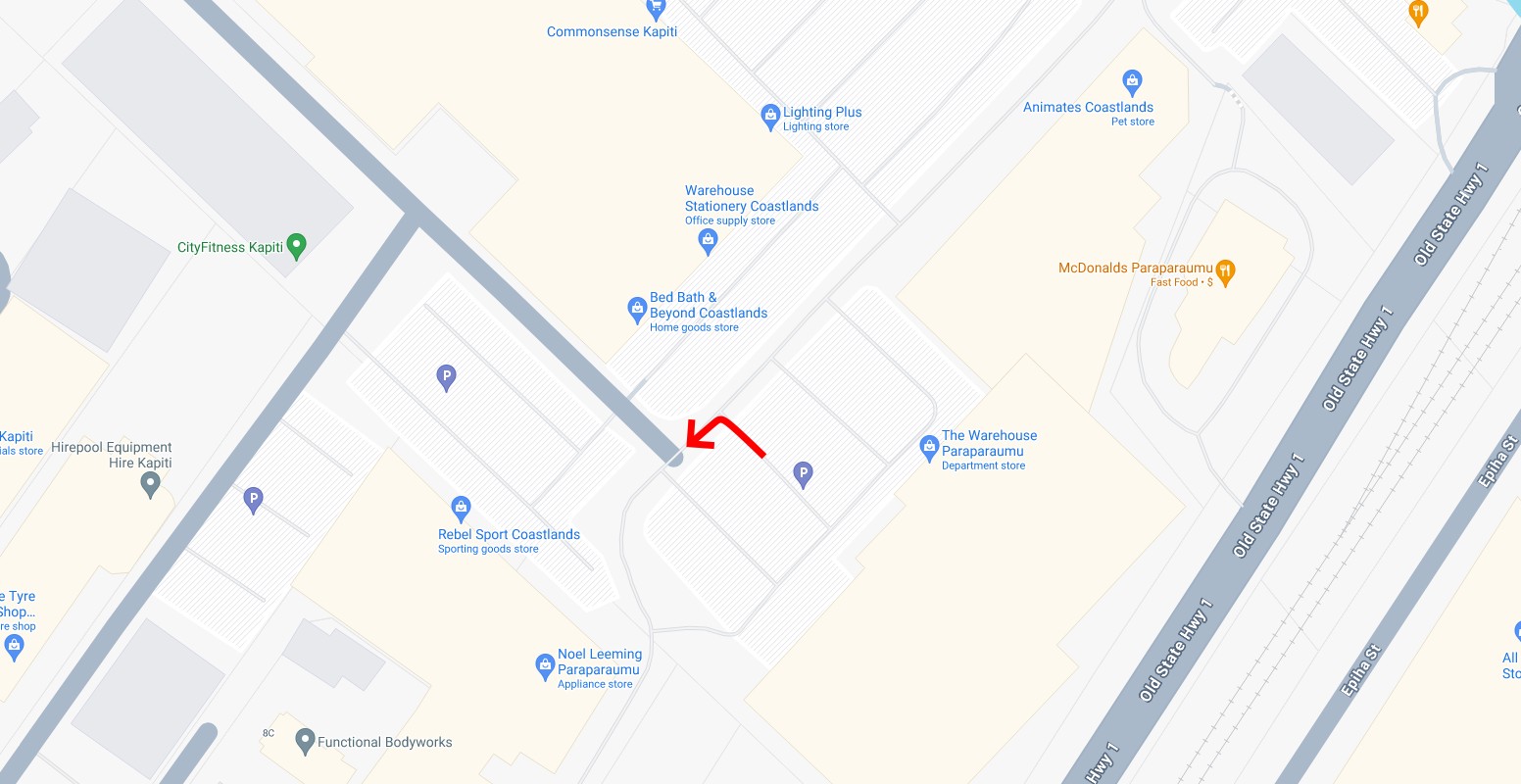Open the Noel Leeming Paraparaumu pin

545,666
